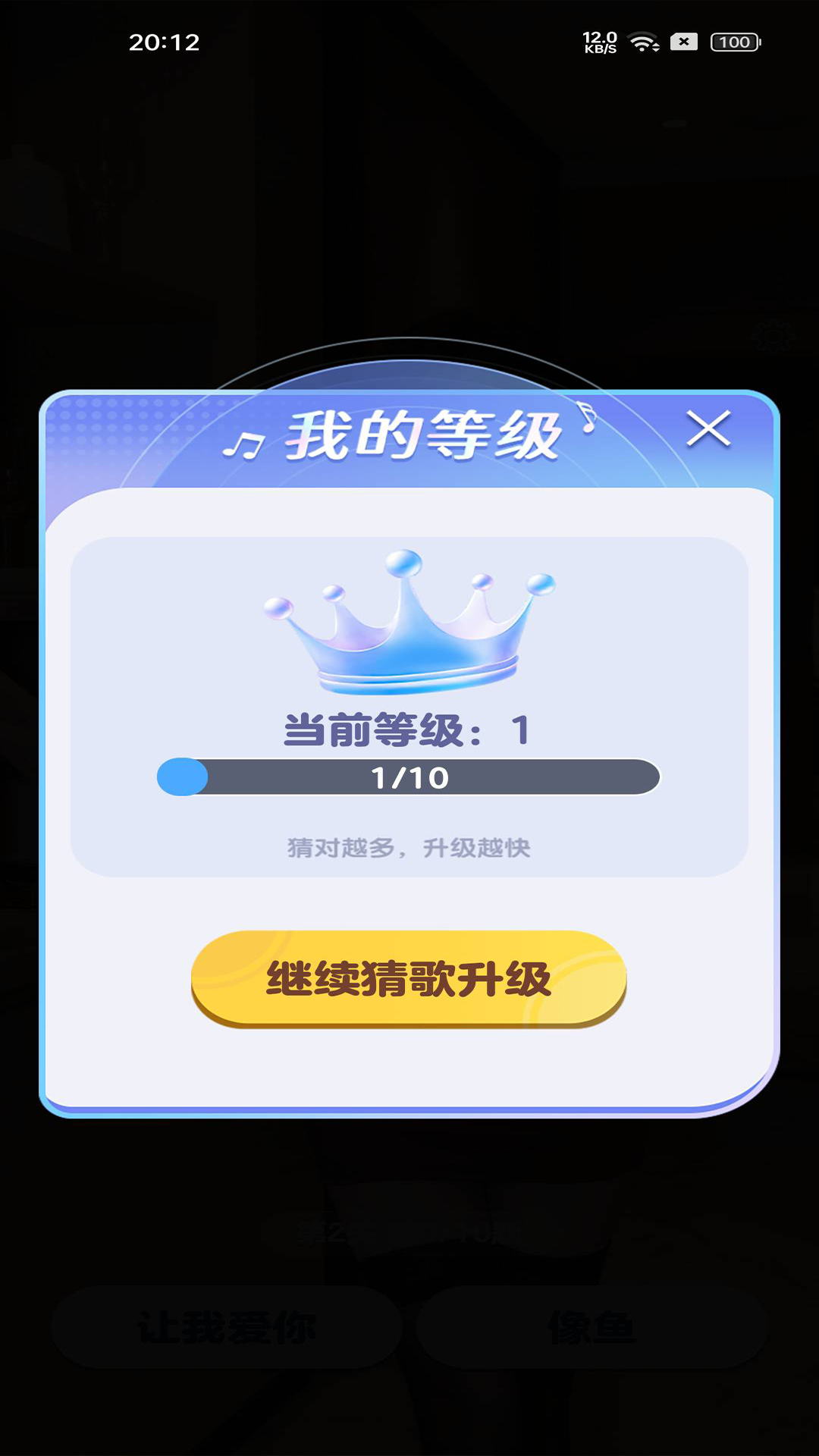Click the crown level icon

pos(409,622)
